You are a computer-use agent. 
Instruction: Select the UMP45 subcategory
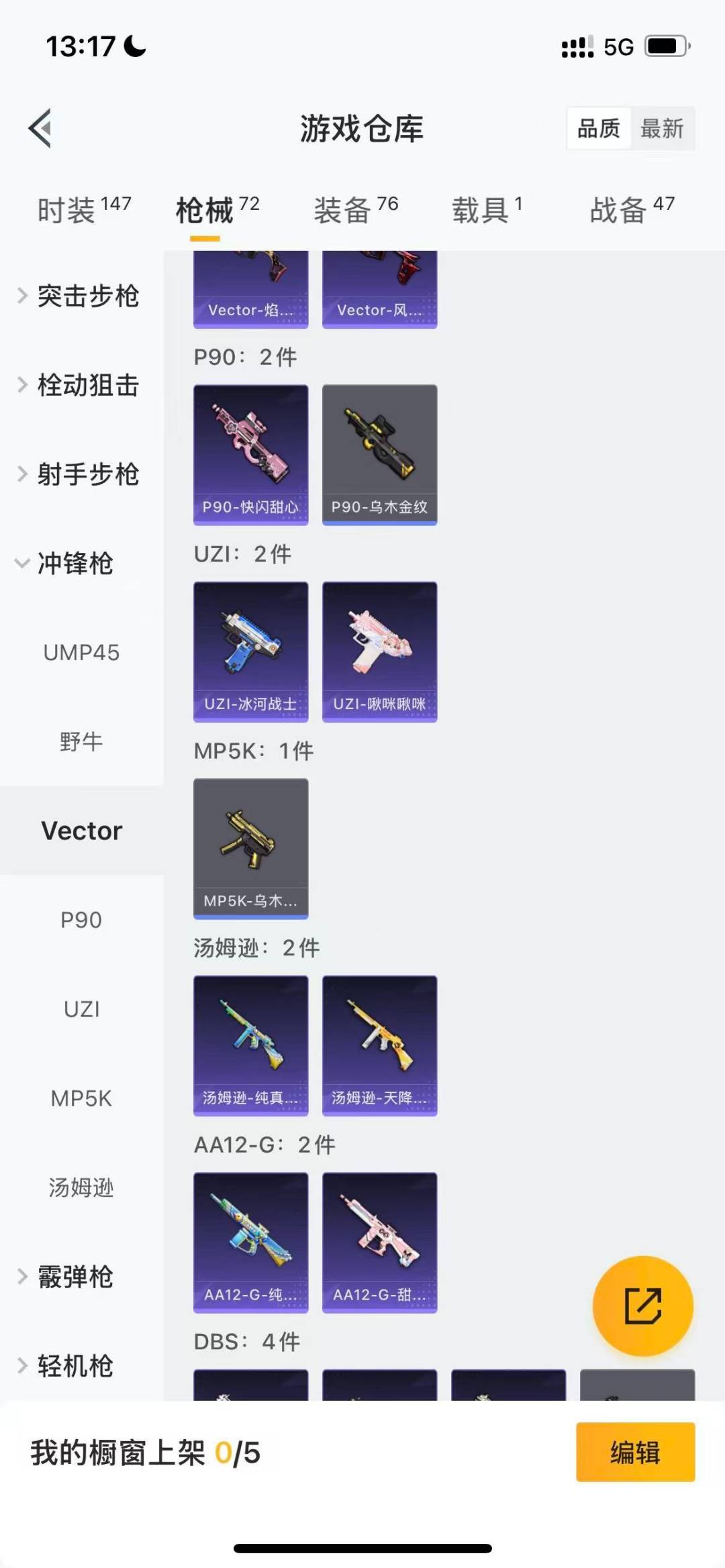pos(81,651)
